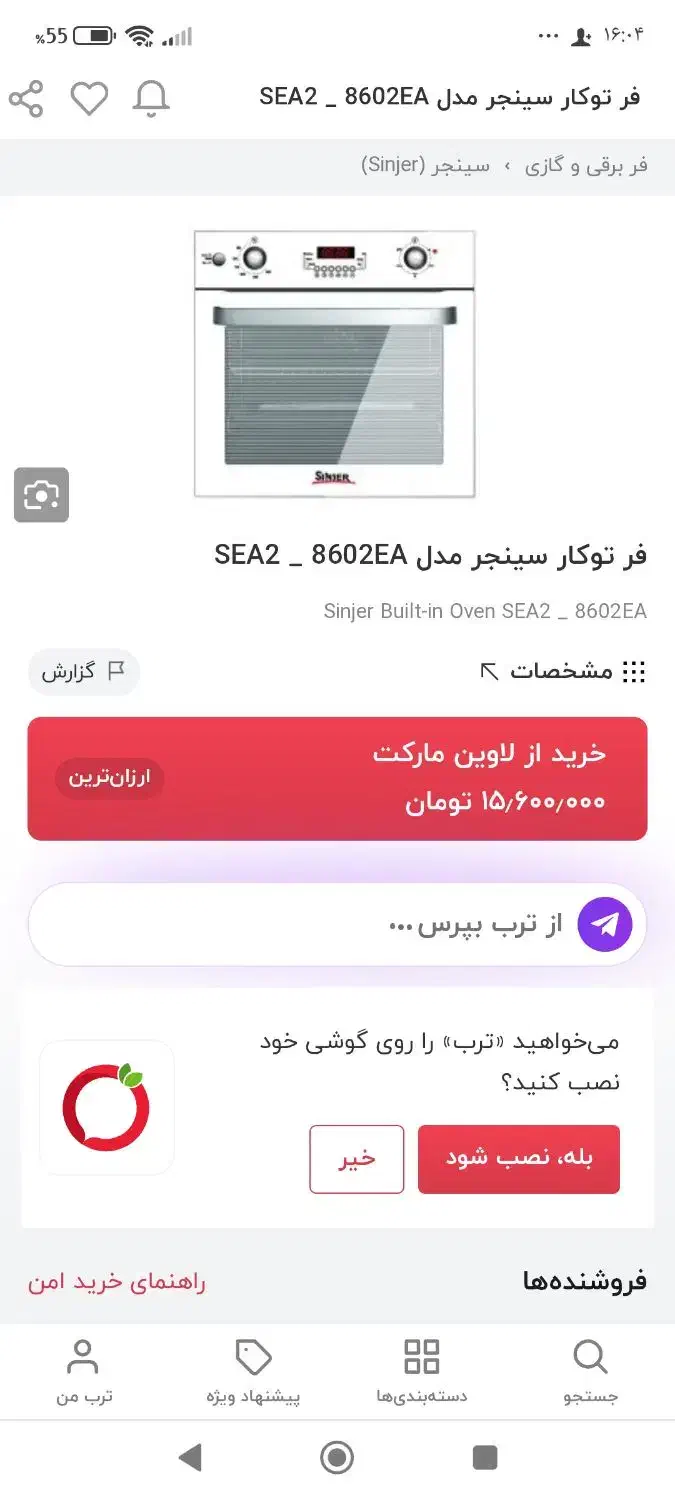This screenshot has height=1500, width=675.
Task: Add the oven to favorites with the heart
Action: tap(89, 99)
